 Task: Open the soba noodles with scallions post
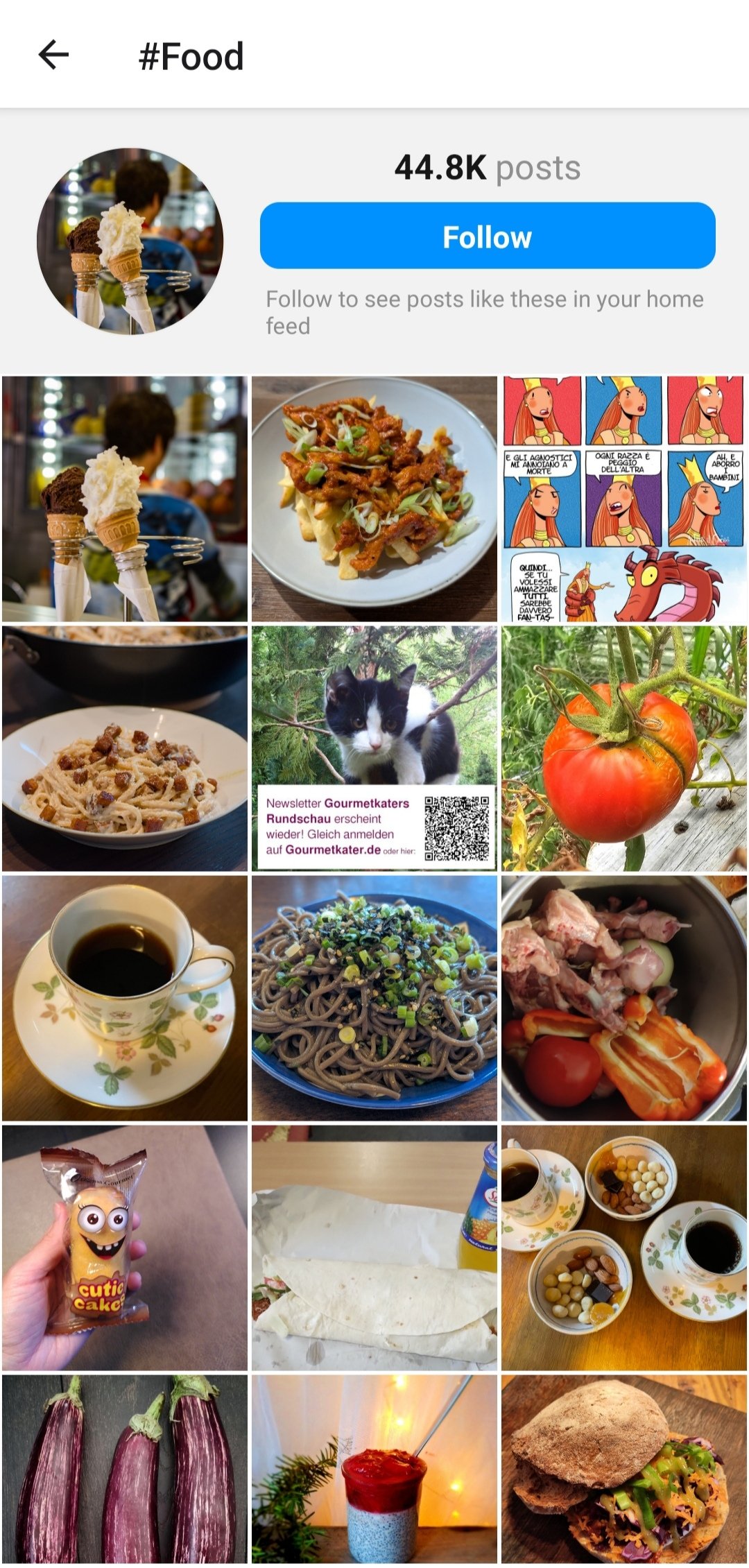click(x=374, y=998)
